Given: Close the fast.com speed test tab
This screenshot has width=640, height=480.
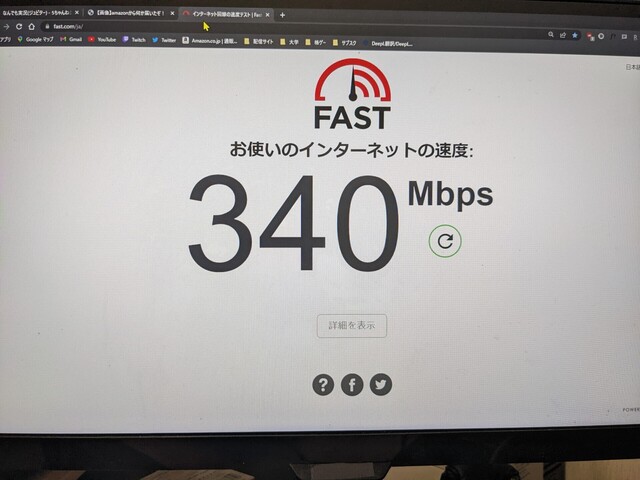Looking at the screenshot, I should pyautogui.click(x=267, y=15).
